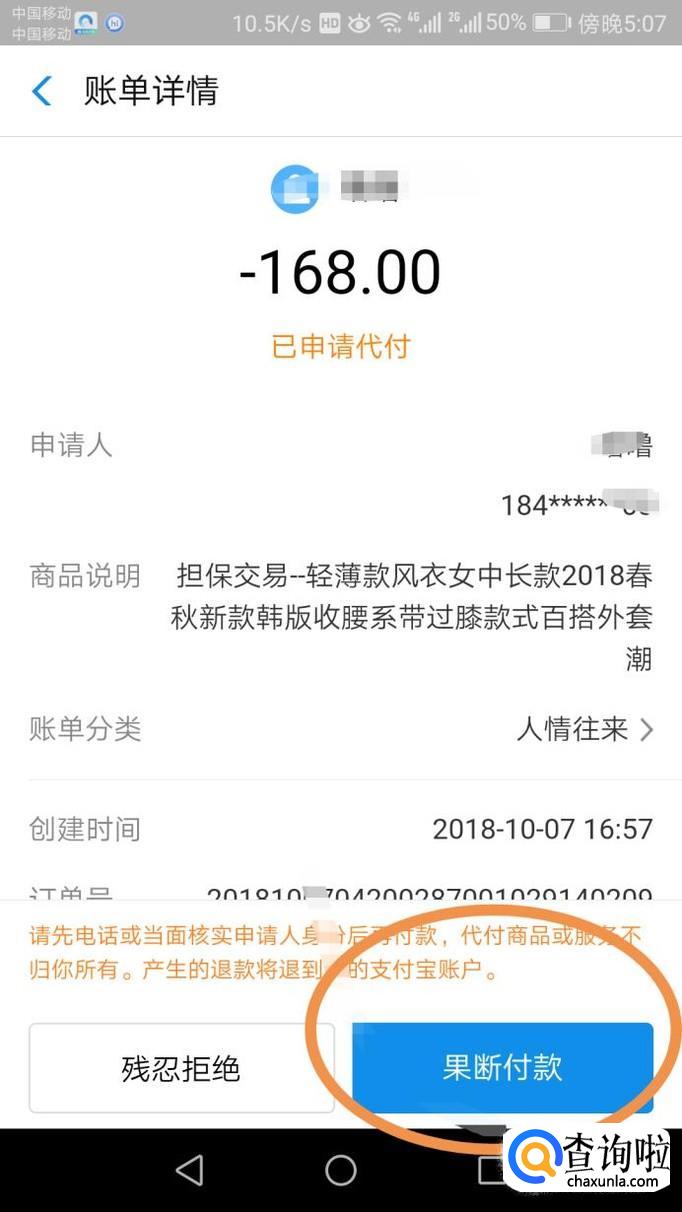Viewport: 682px width, 1212px height.
Task: Confirm with the 果断付款 button
Action: 502,1067
